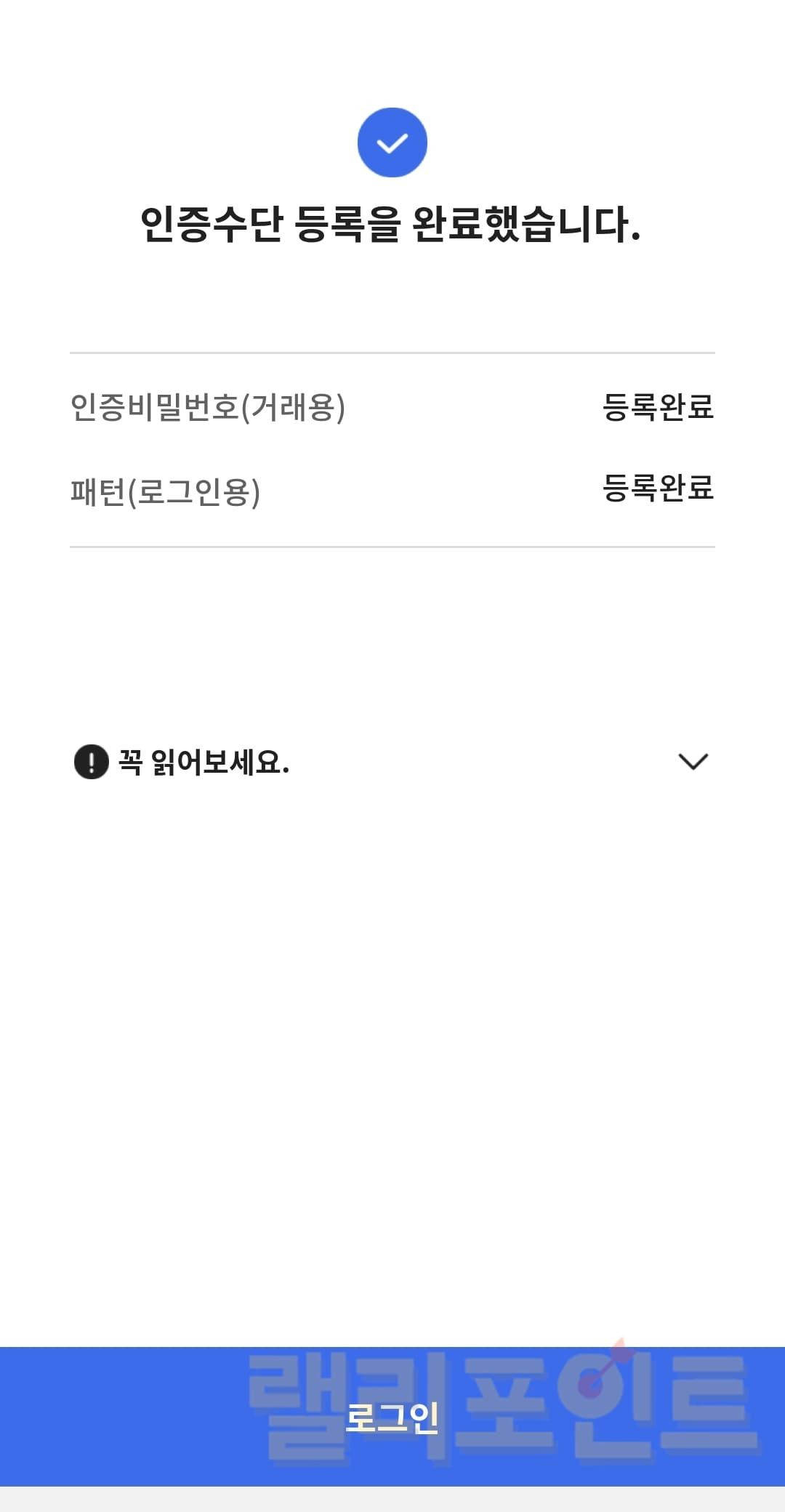Expand the 꼭 읽어보세요 section

692,762
